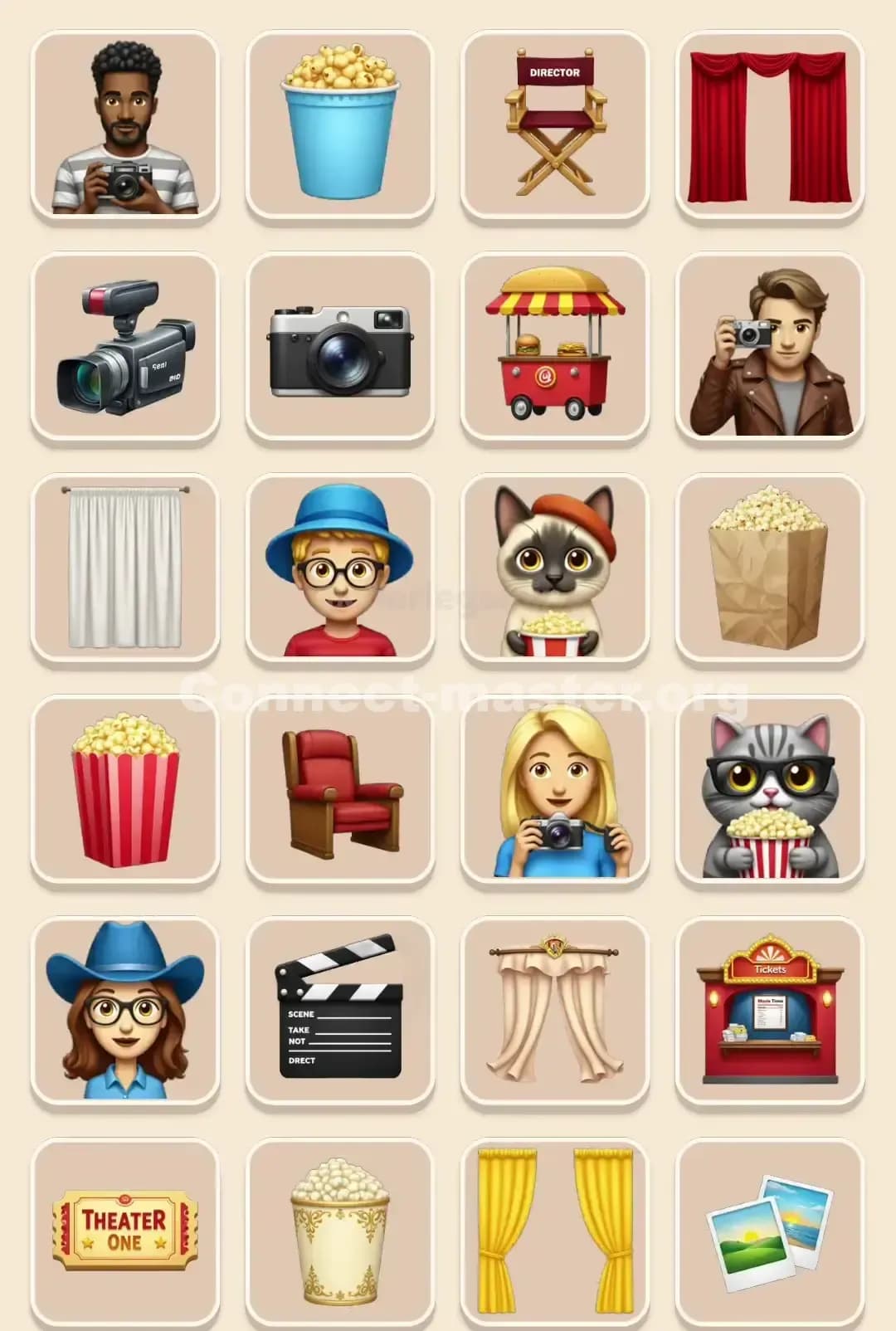Screen dimensions: 896x1331
Task: Tap the video camcorder tile
Action: pyautogui.click(x=125, y=348)
